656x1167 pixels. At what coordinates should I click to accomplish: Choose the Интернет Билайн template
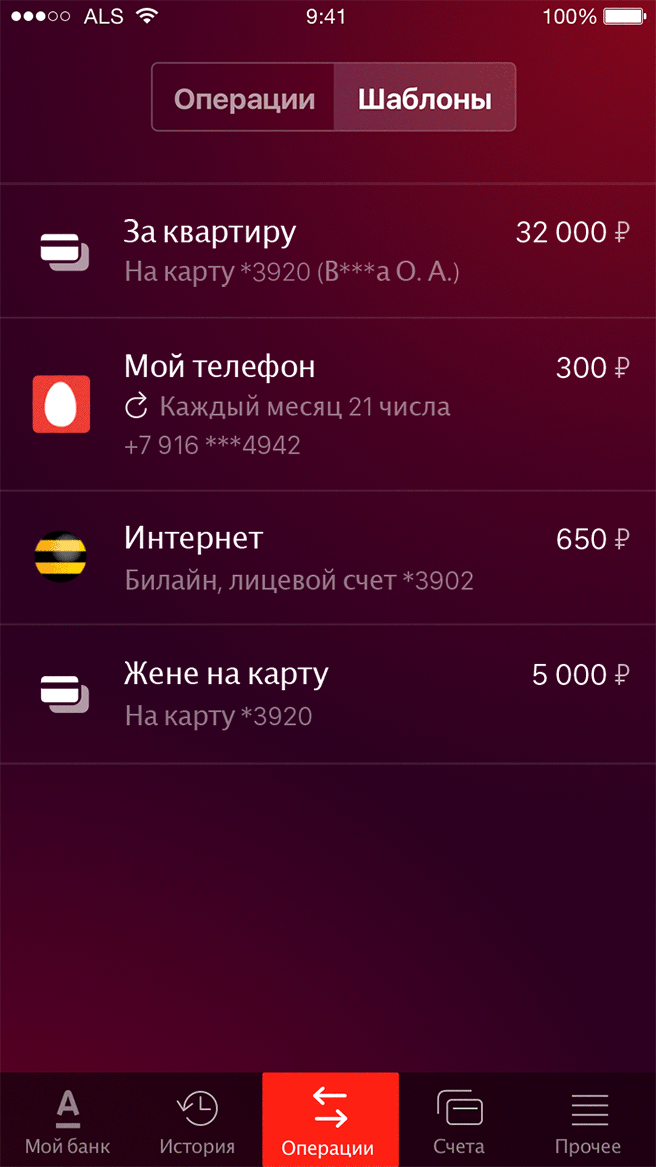[x=328, y=558]
